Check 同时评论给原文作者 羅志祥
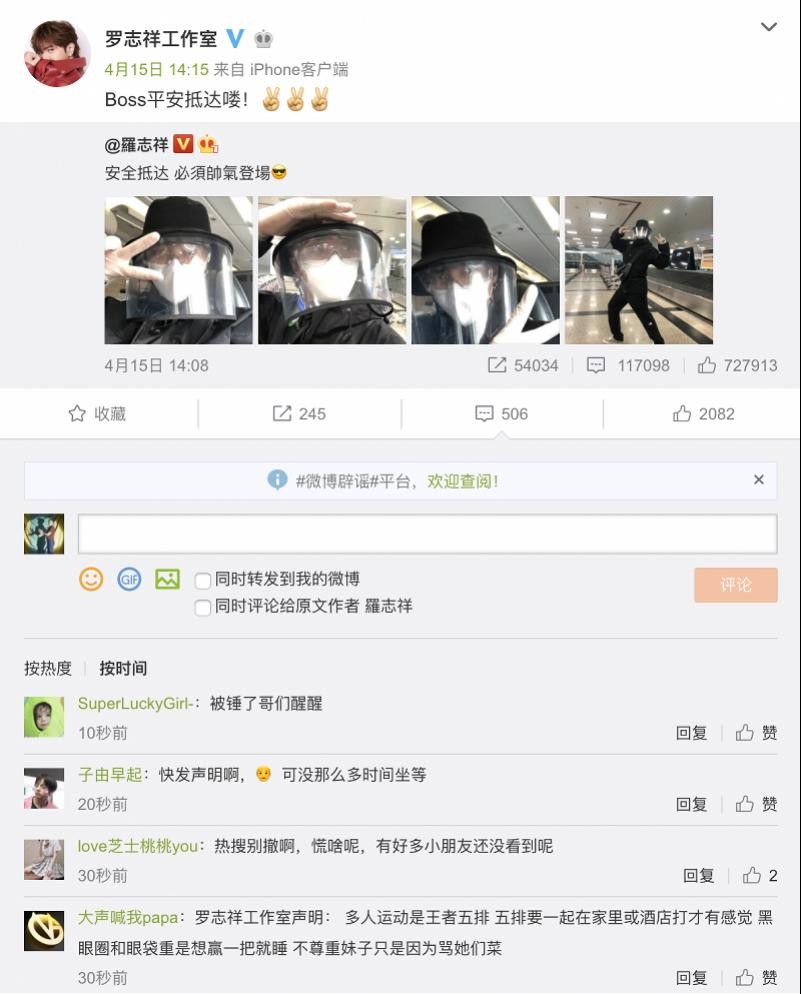This screenshot has height=994, width=801. tap(203, 607)
